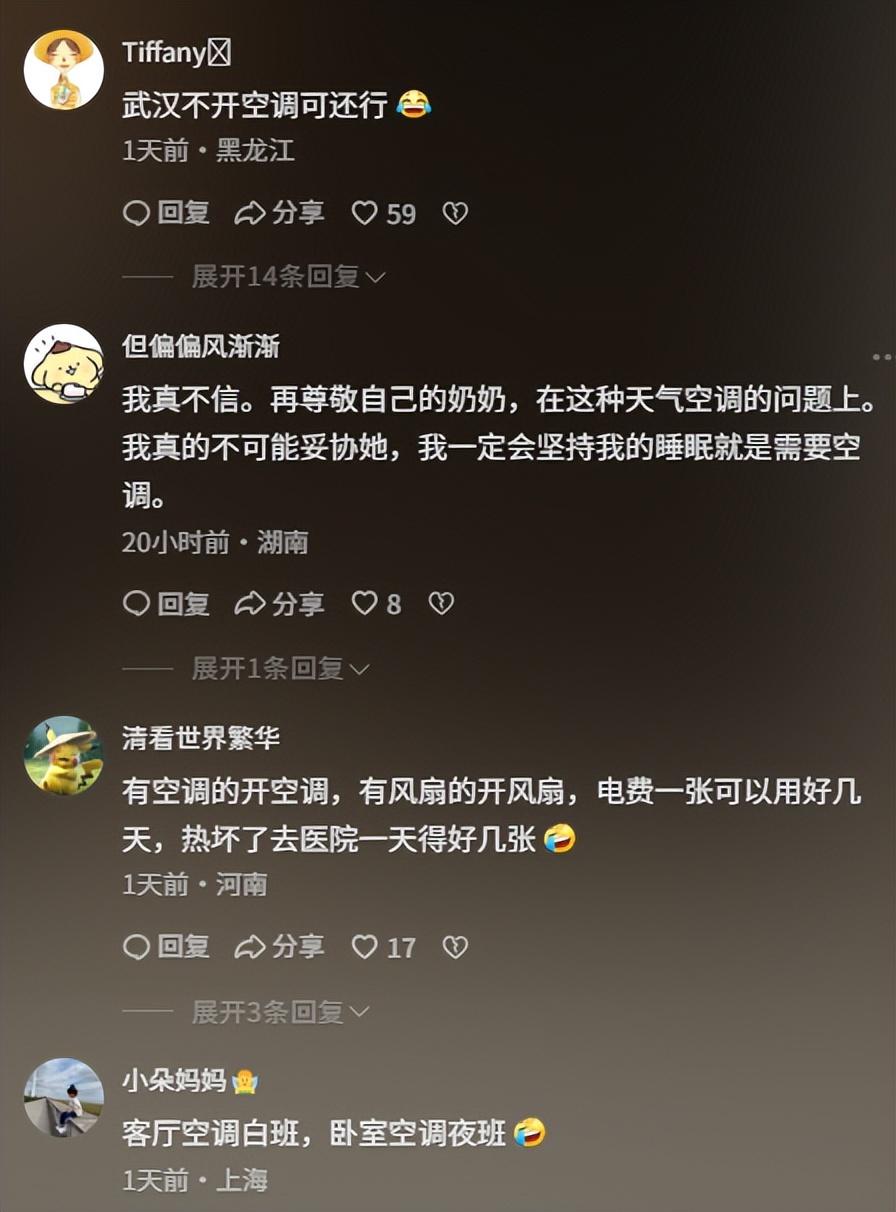Open 但偏偏风渐渐's profile avatar
Image resolution: width=896 pixels, height=1212 pixels.
click(x=63, y=364)
